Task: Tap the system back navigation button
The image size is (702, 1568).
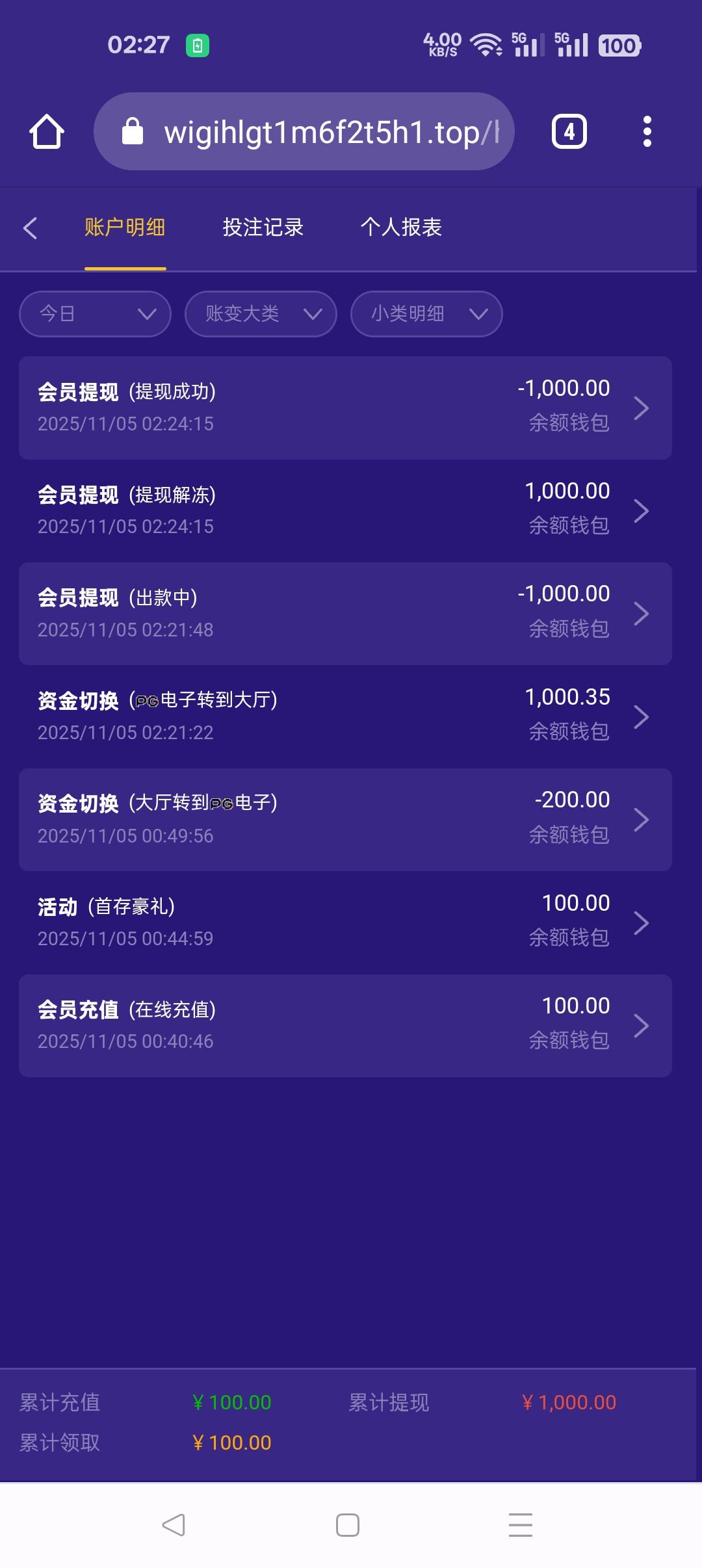Action: 174,1525
